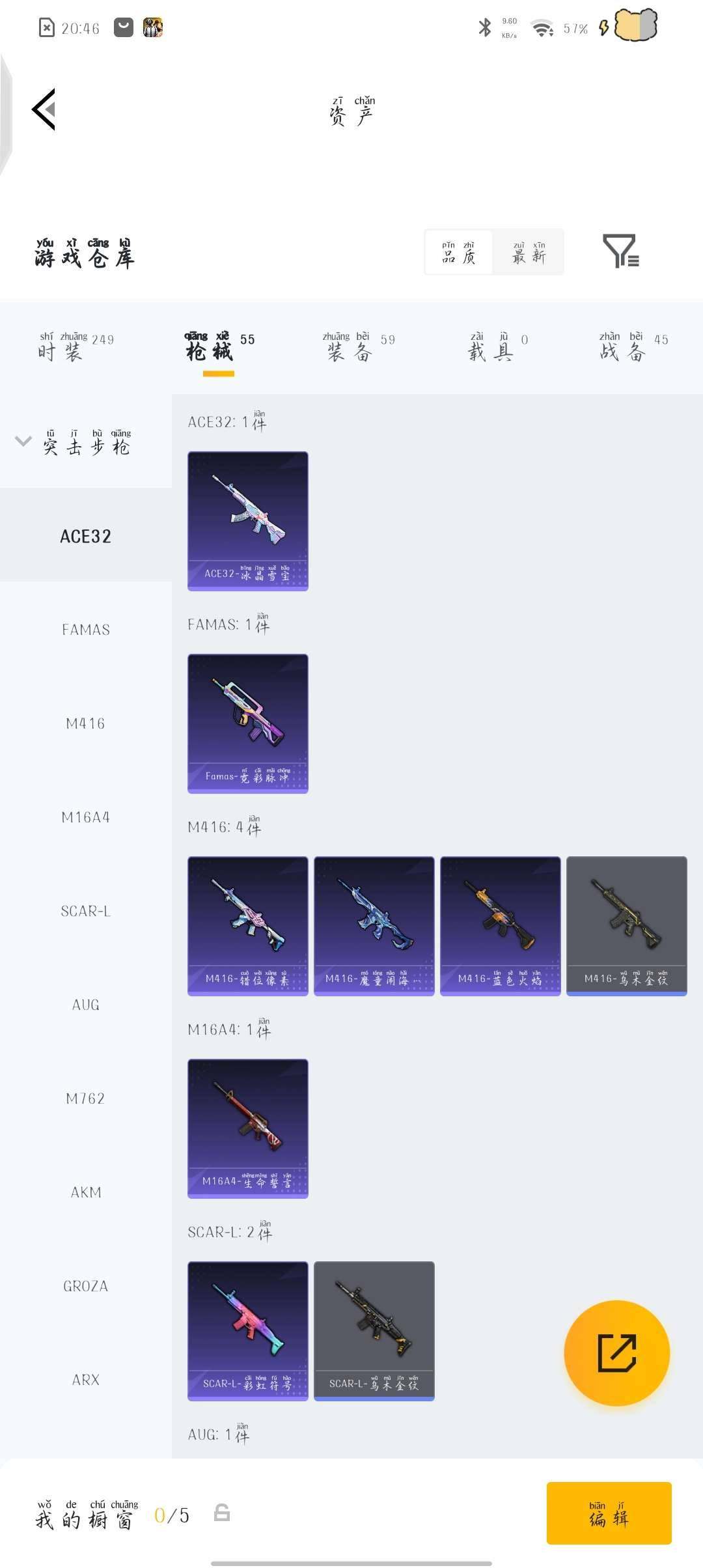
Task: Switch to the 时装 tab
Action: click(x=75, y=347)
